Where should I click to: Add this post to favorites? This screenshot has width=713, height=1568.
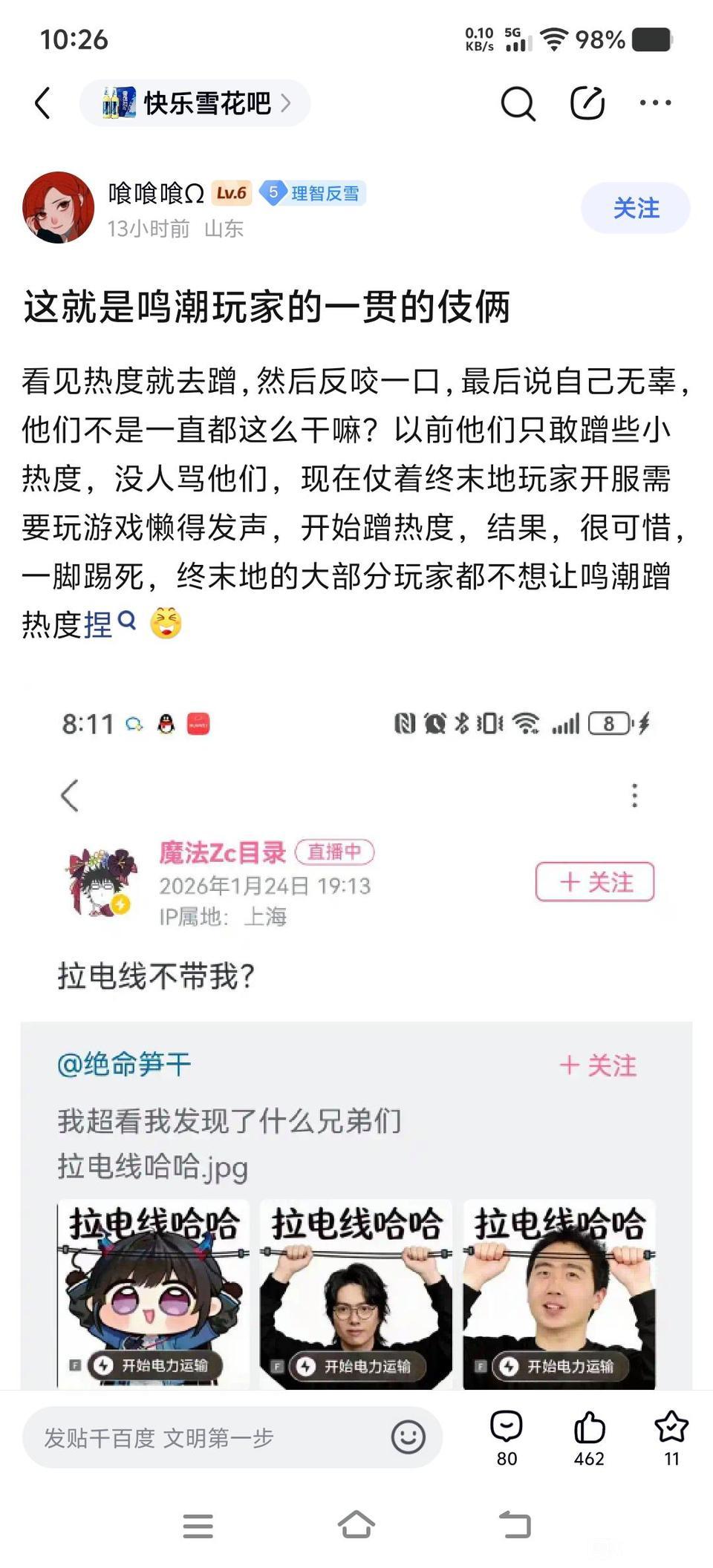click(671, 1437)
